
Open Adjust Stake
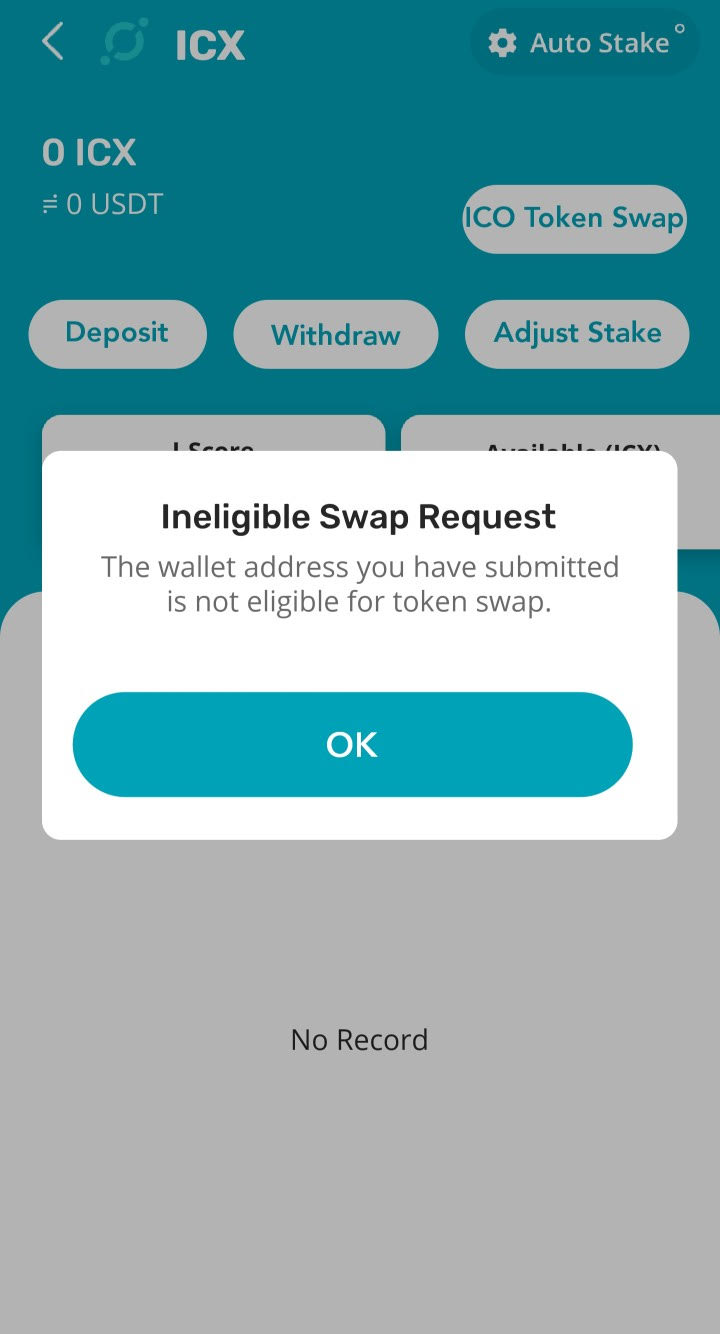(577, 334)
